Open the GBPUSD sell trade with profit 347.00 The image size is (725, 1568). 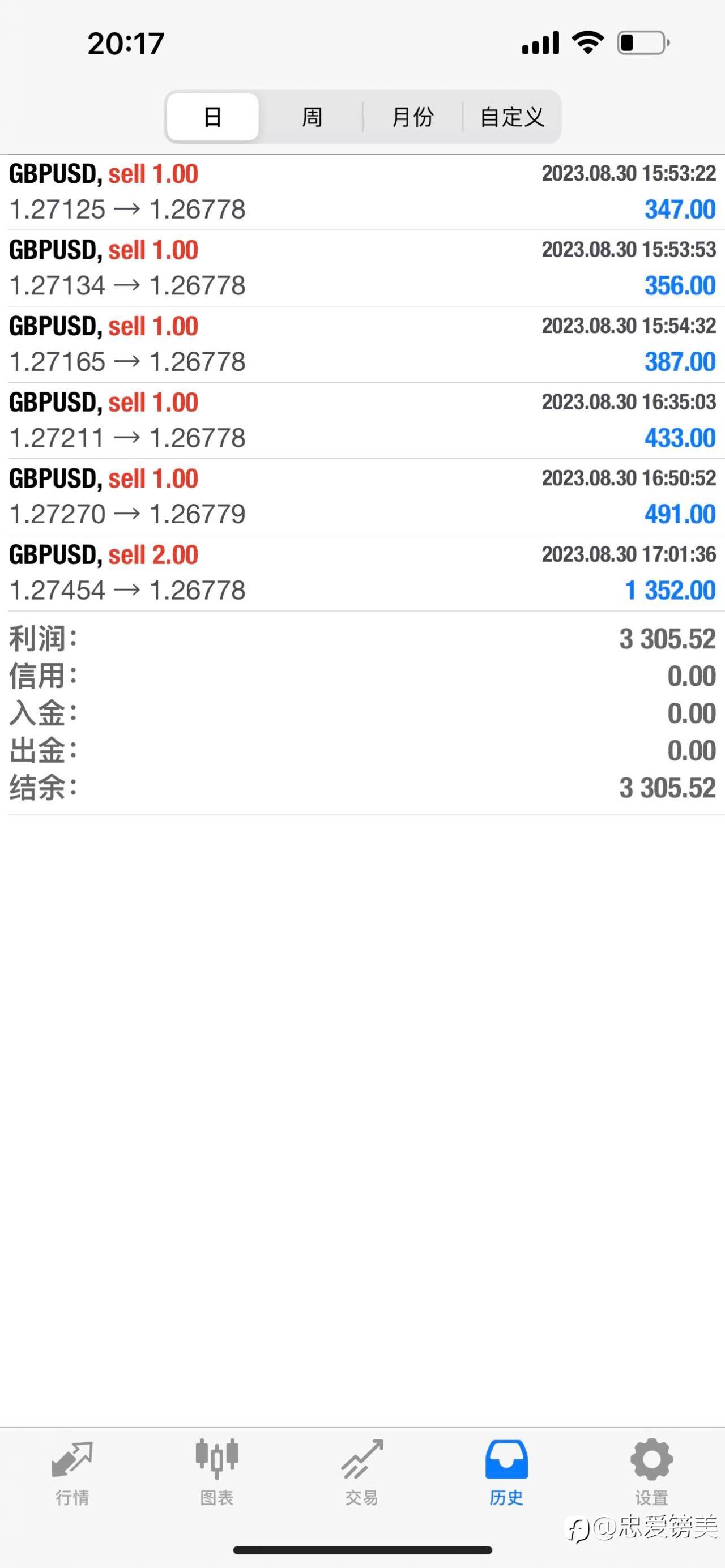pos(362,193)
